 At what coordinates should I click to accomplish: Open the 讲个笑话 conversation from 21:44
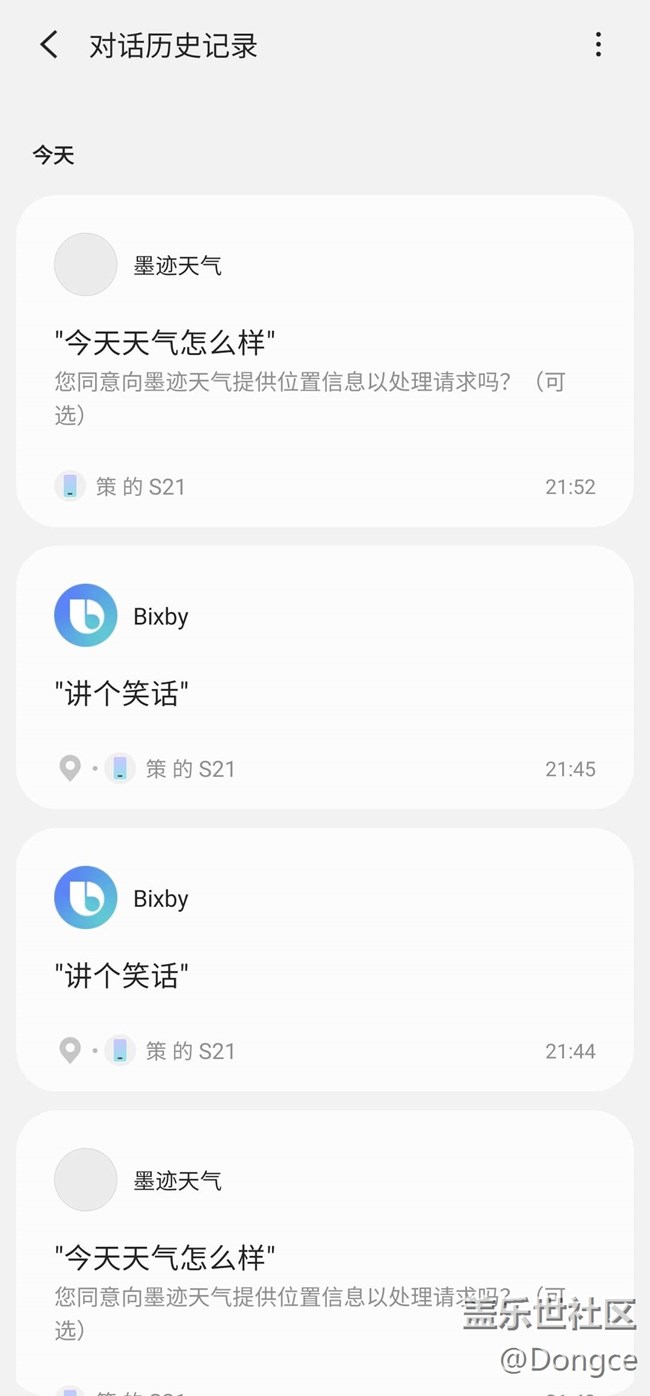tap(324, 959)
